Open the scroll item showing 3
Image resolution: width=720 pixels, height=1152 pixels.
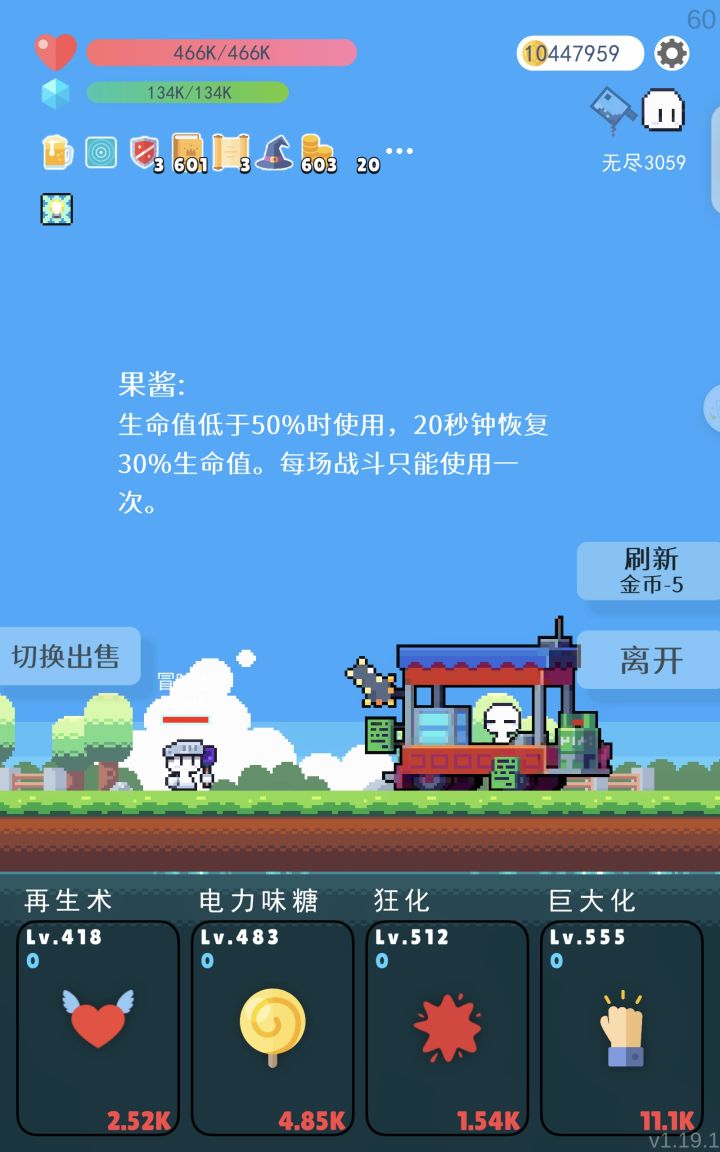(229, 150)
